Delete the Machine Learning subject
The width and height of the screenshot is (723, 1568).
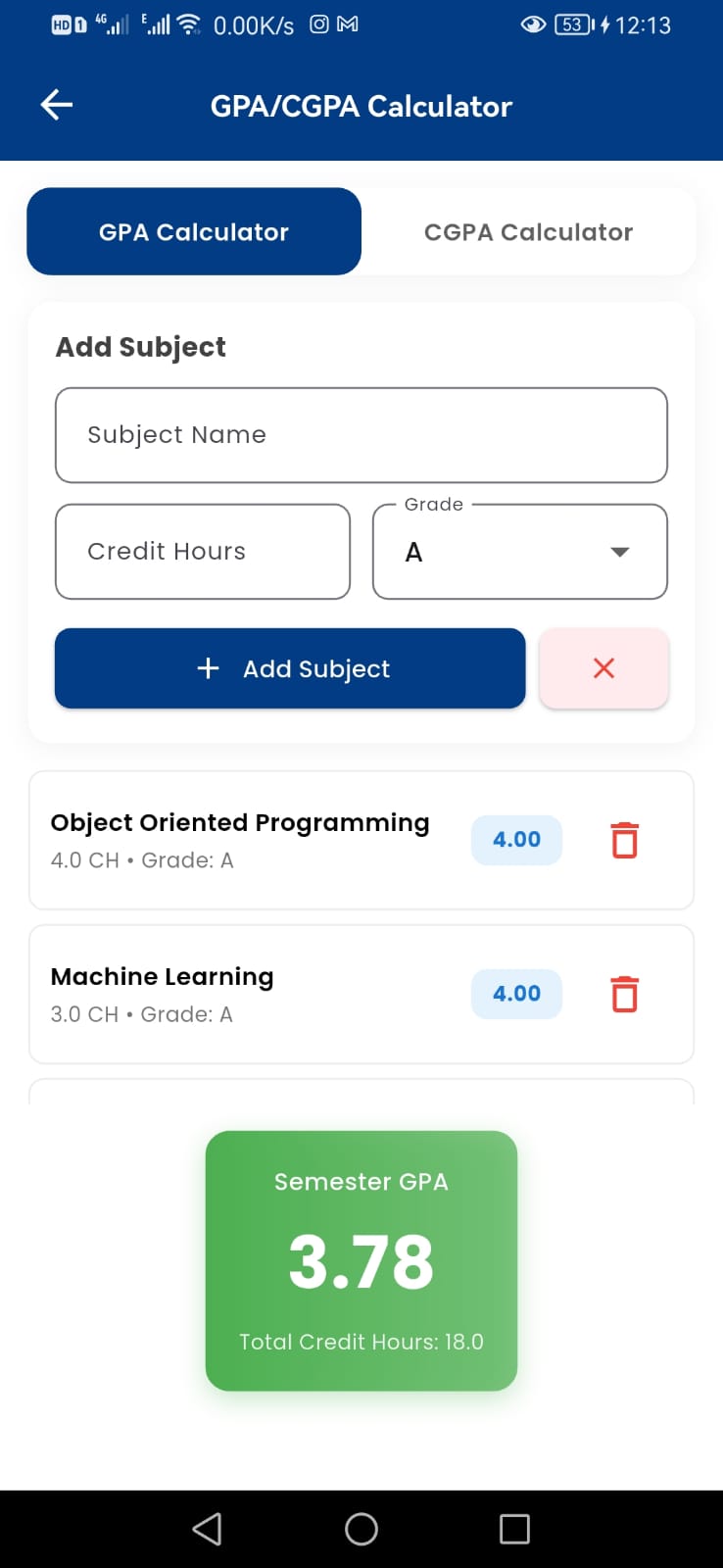click(x=624, y=994)
